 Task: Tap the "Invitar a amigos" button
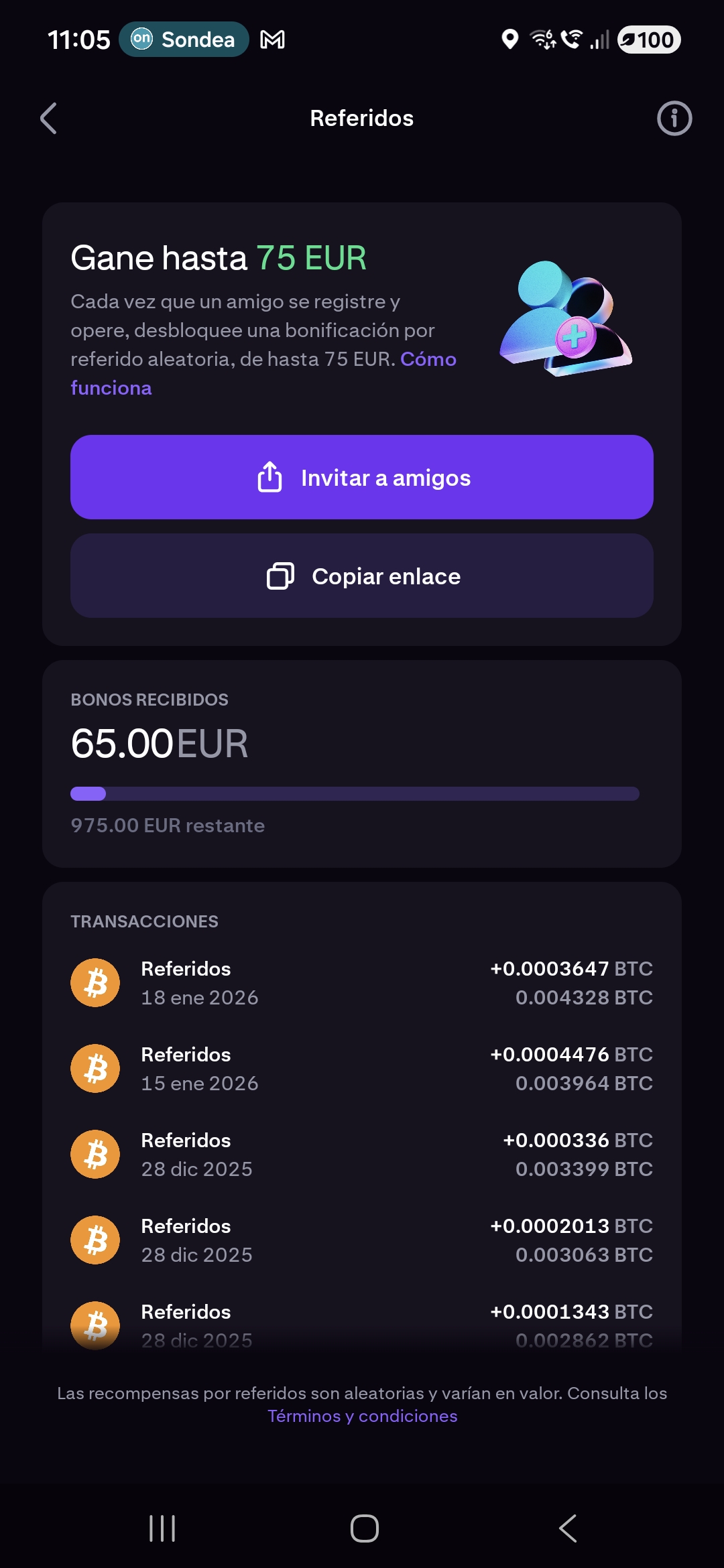[x=362, y=477]
